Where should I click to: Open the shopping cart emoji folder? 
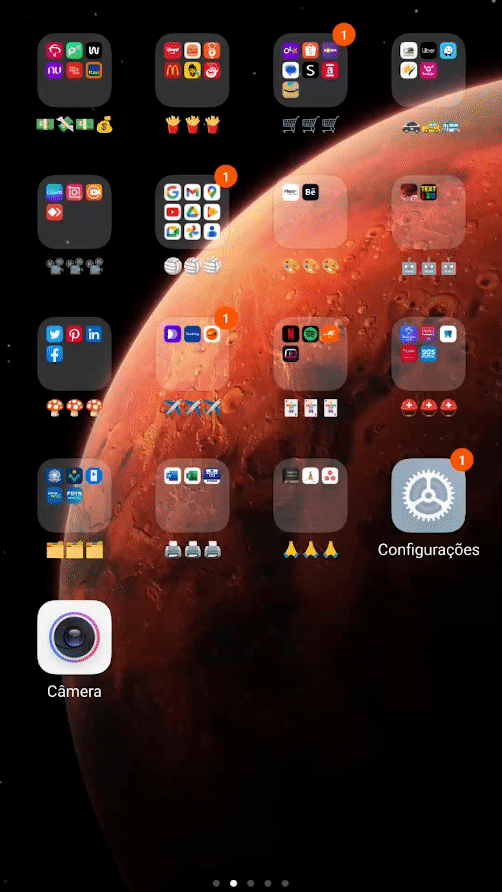(310, 70)
